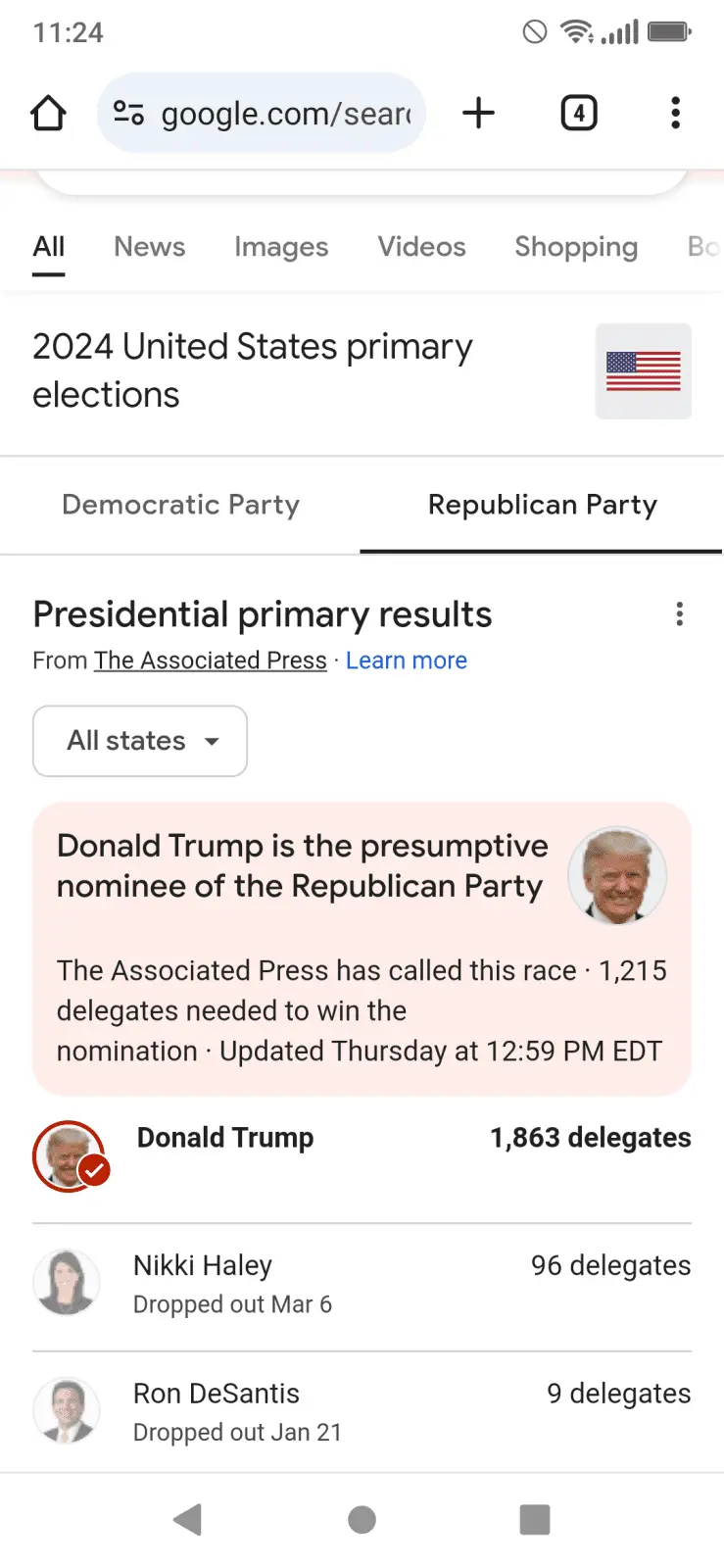Open recent apps from navigation bar

[x=534, y=1520]
